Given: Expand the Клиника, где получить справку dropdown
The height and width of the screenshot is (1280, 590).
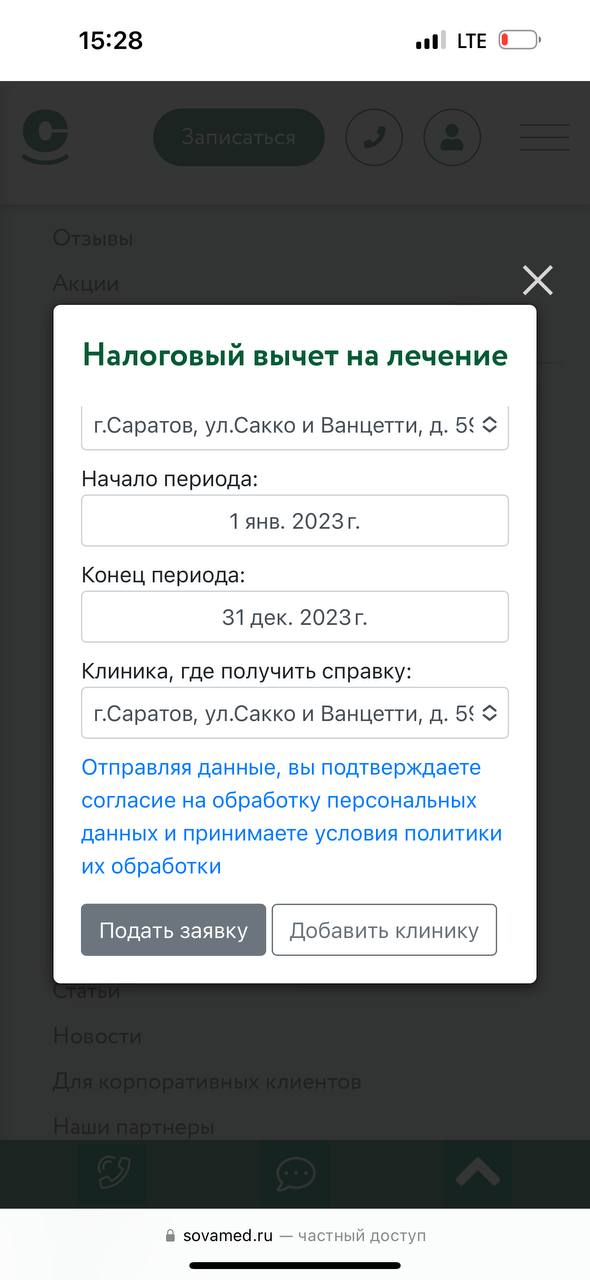Looking at the screenshot, I should pyautogui.click(x=294, y=713).
